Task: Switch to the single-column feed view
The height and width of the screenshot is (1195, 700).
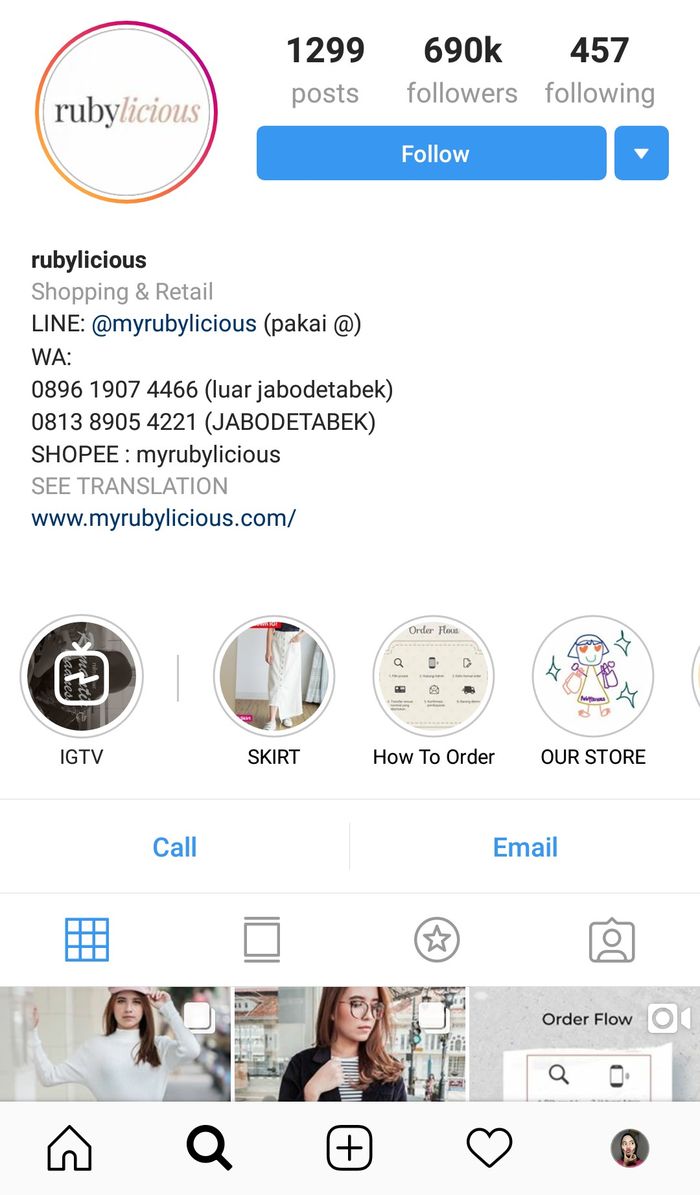Action: click(x=262, y=939)
